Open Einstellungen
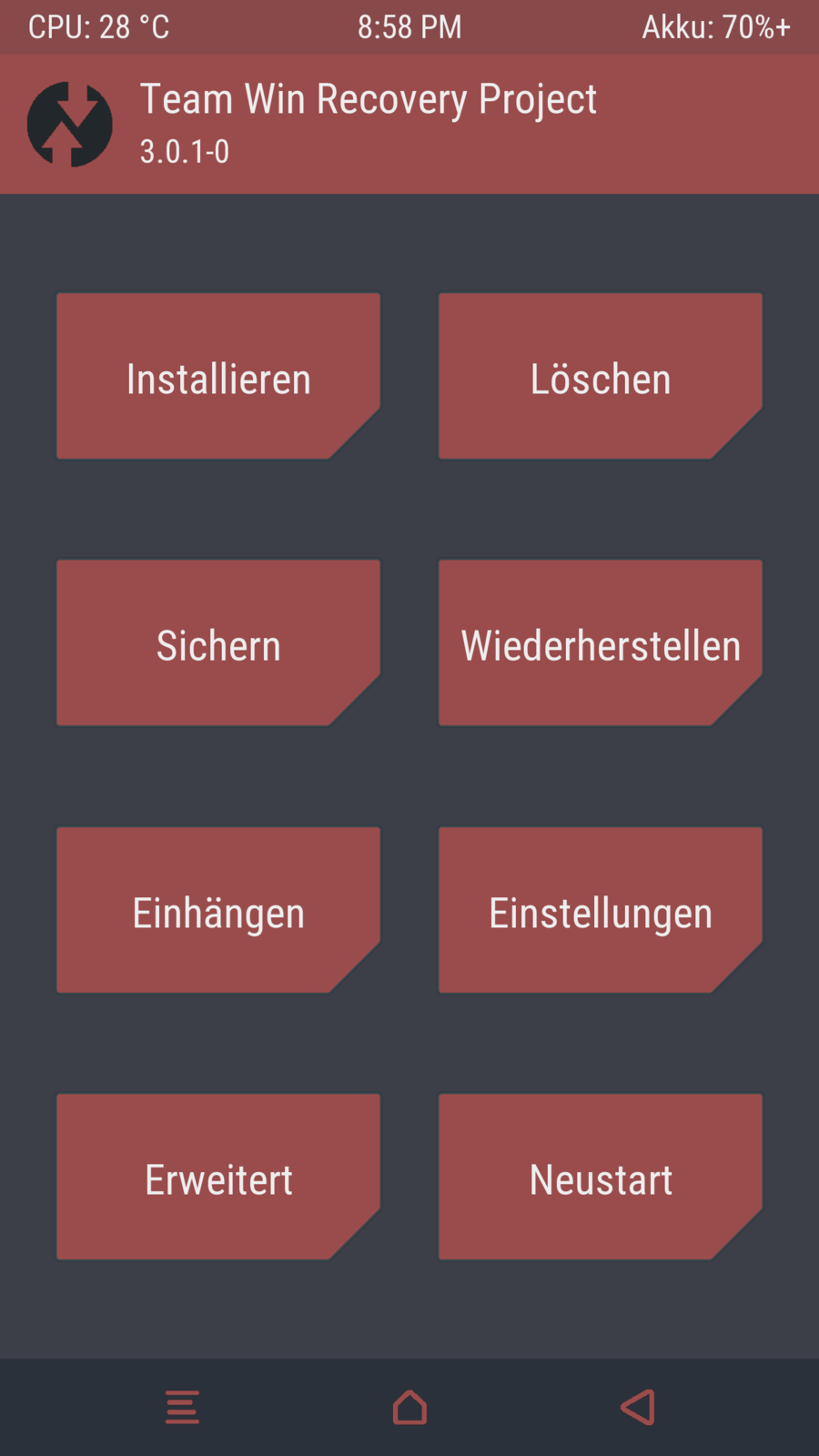This screenshot has height=1456, width=819. coord(601,910)
